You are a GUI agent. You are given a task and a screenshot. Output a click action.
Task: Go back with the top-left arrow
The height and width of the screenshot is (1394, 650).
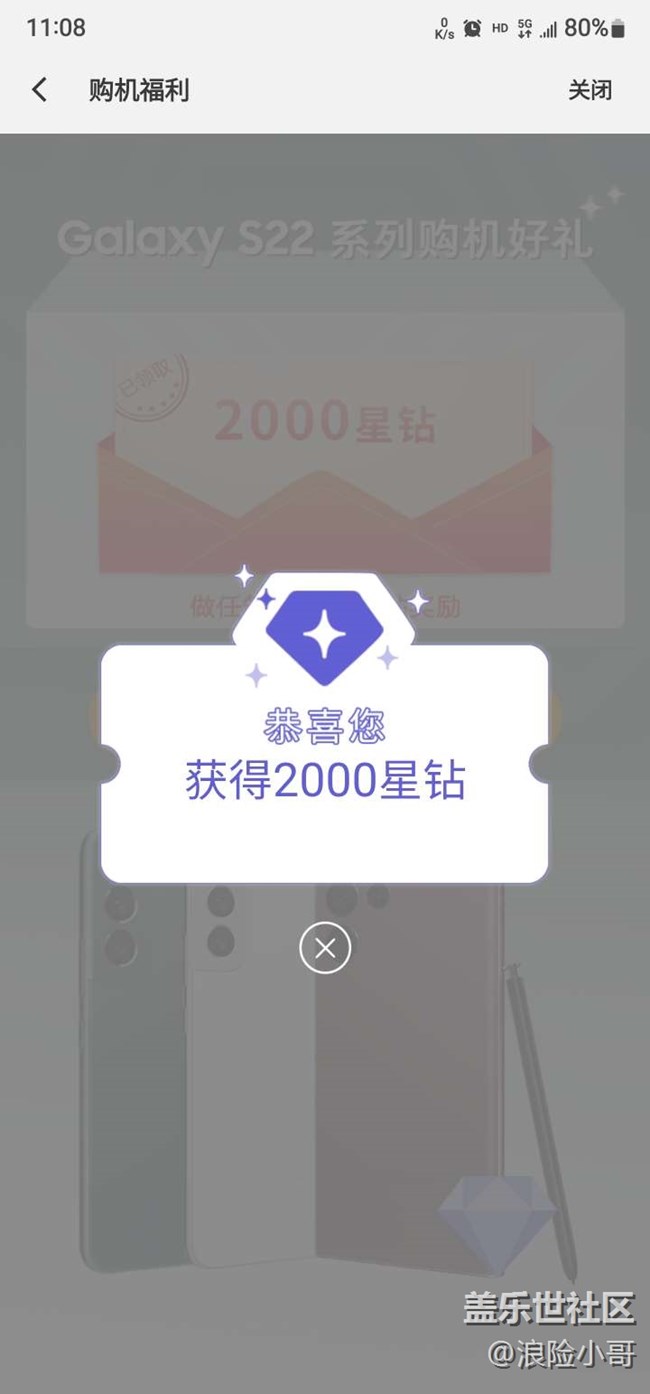click(39, 90)
